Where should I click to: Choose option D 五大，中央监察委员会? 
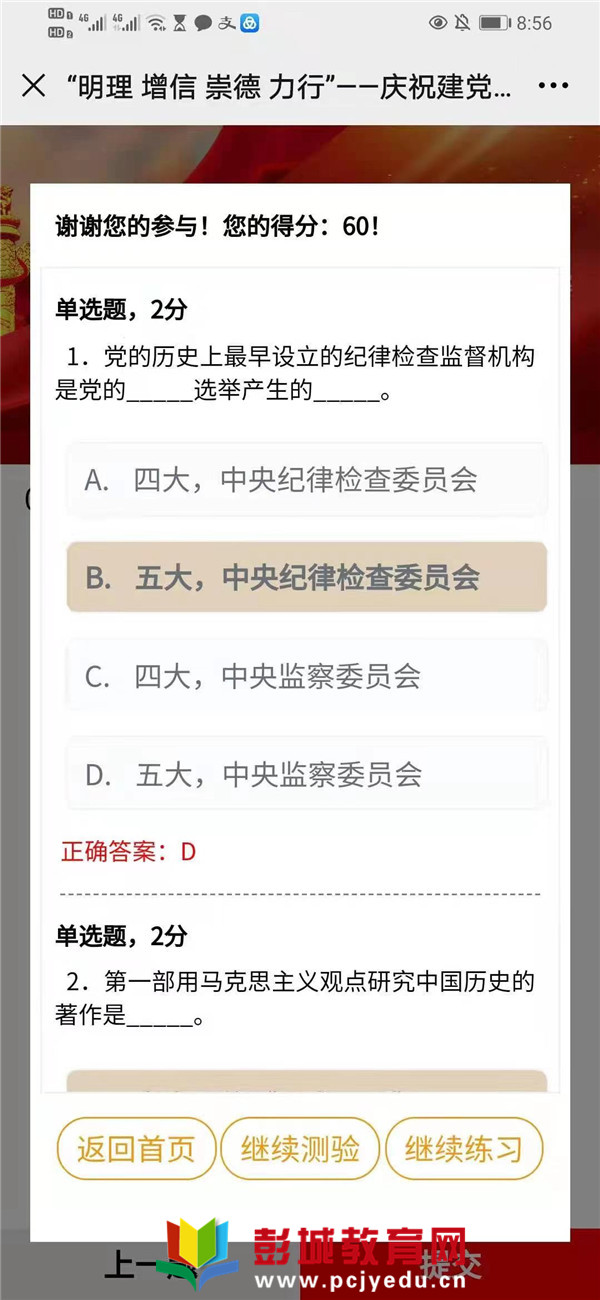click(x=306, y=773)
